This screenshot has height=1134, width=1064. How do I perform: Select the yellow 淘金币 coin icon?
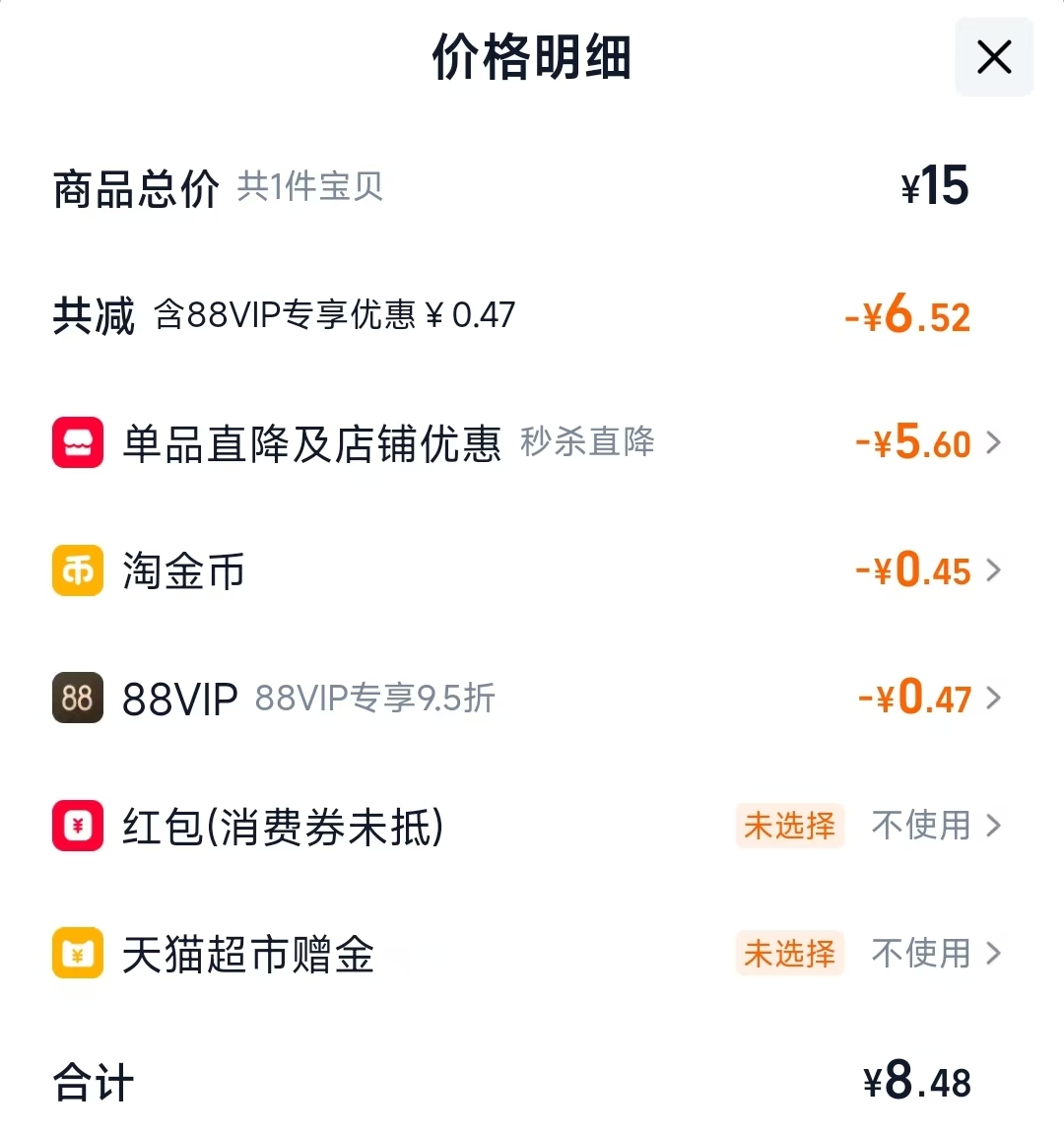coord(77,570)
